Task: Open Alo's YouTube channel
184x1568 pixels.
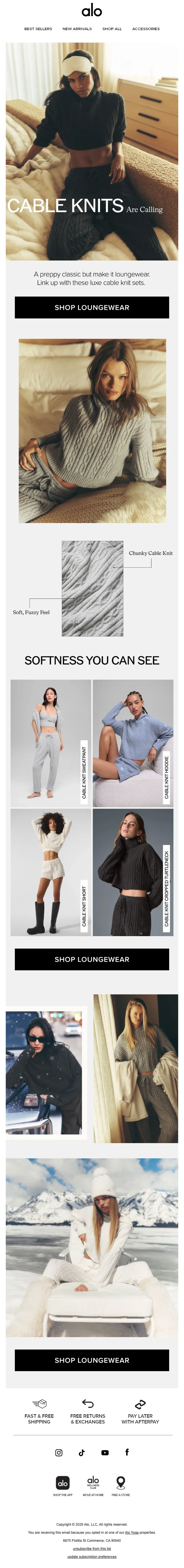Action: [x=104, y=1452]
